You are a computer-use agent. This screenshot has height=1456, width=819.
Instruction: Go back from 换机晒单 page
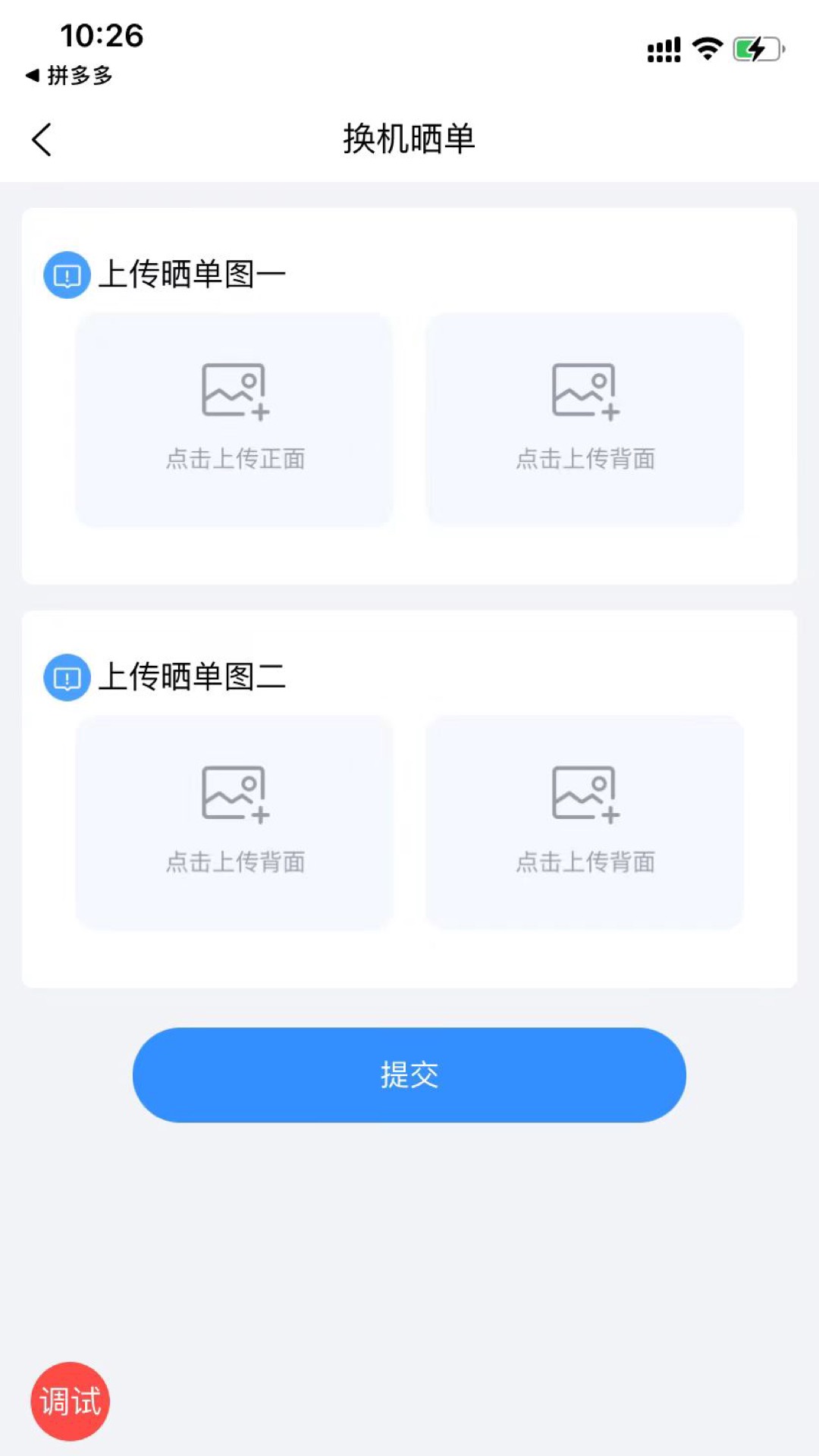[x=42, y=140]
